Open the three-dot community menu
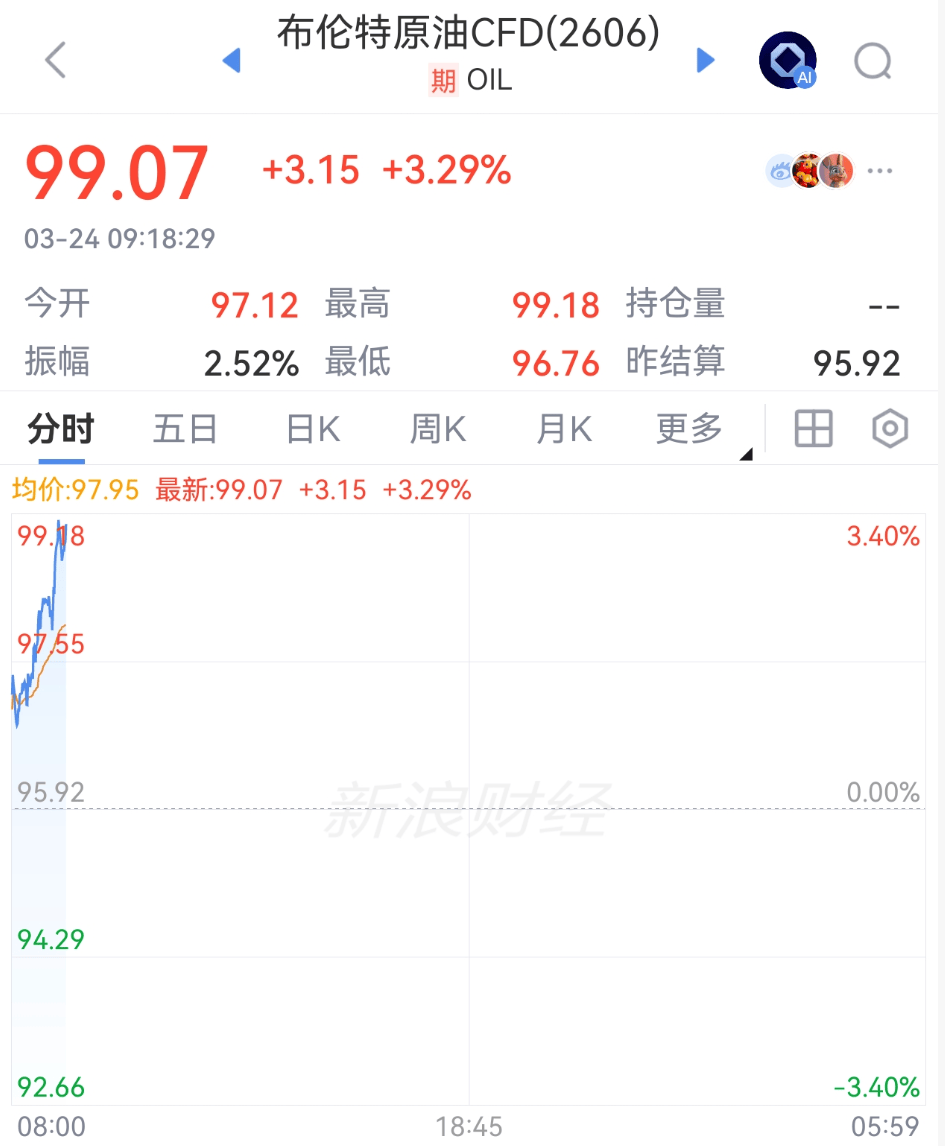The height and width of the screenshot is (1146, 945). pyautogui.click(x=880, y=171)
